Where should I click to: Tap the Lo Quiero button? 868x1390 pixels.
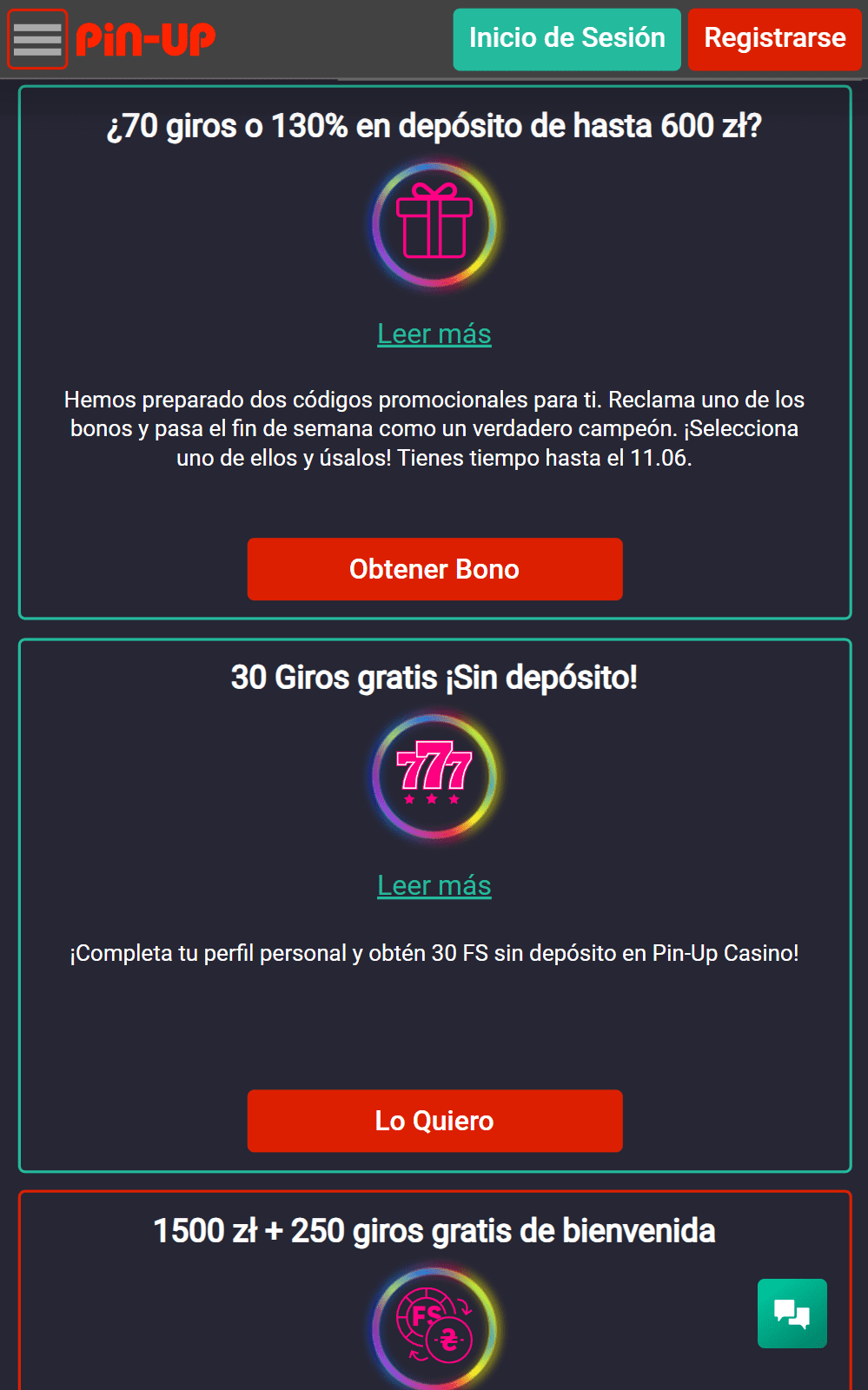point(434,1121)
